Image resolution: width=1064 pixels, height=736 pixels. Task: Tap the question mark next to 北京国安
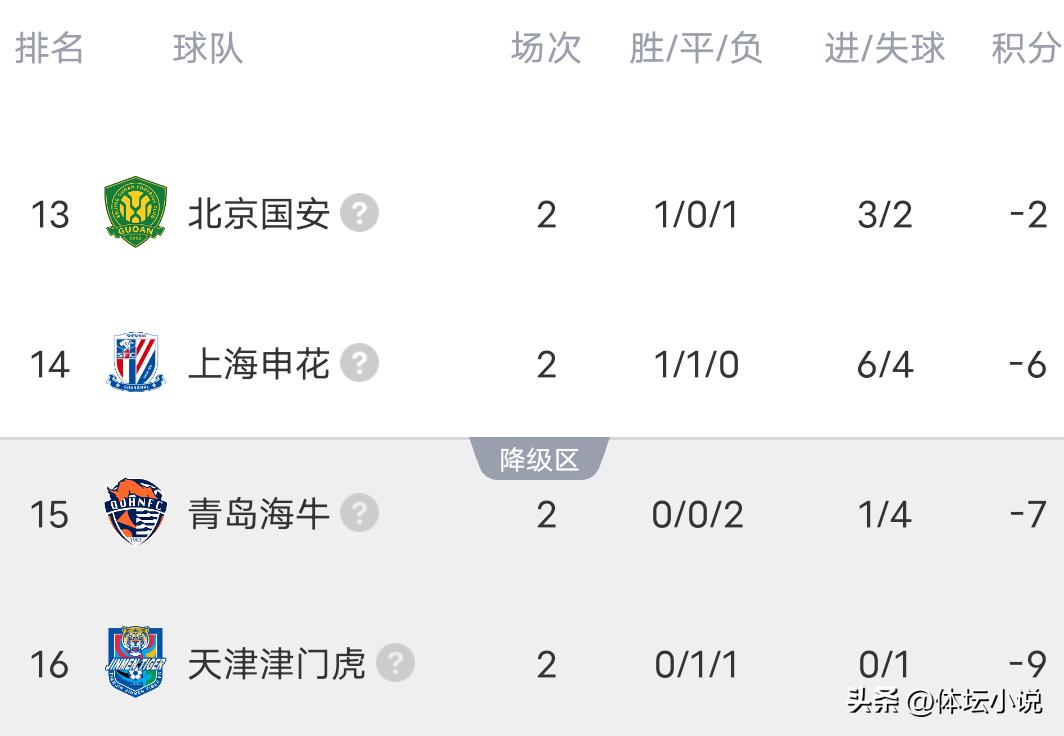pyautogui.click(x=359, y=213)
